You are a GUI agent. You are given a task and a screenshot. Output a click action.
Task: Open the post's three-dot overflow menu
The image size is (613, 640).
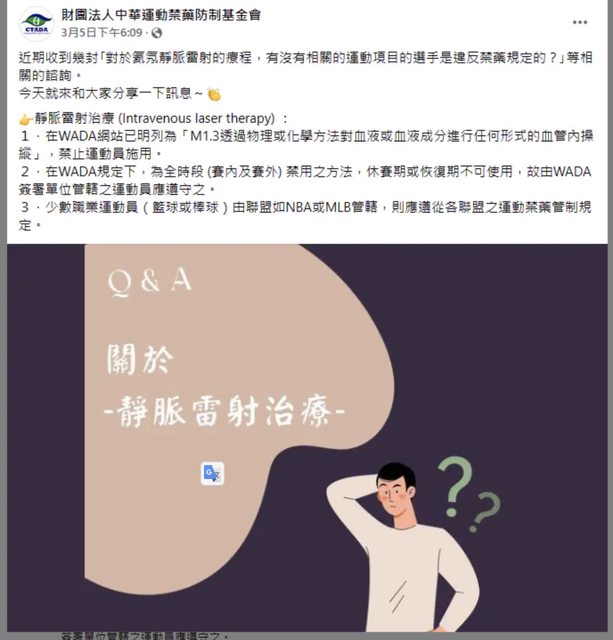(580, 21)
